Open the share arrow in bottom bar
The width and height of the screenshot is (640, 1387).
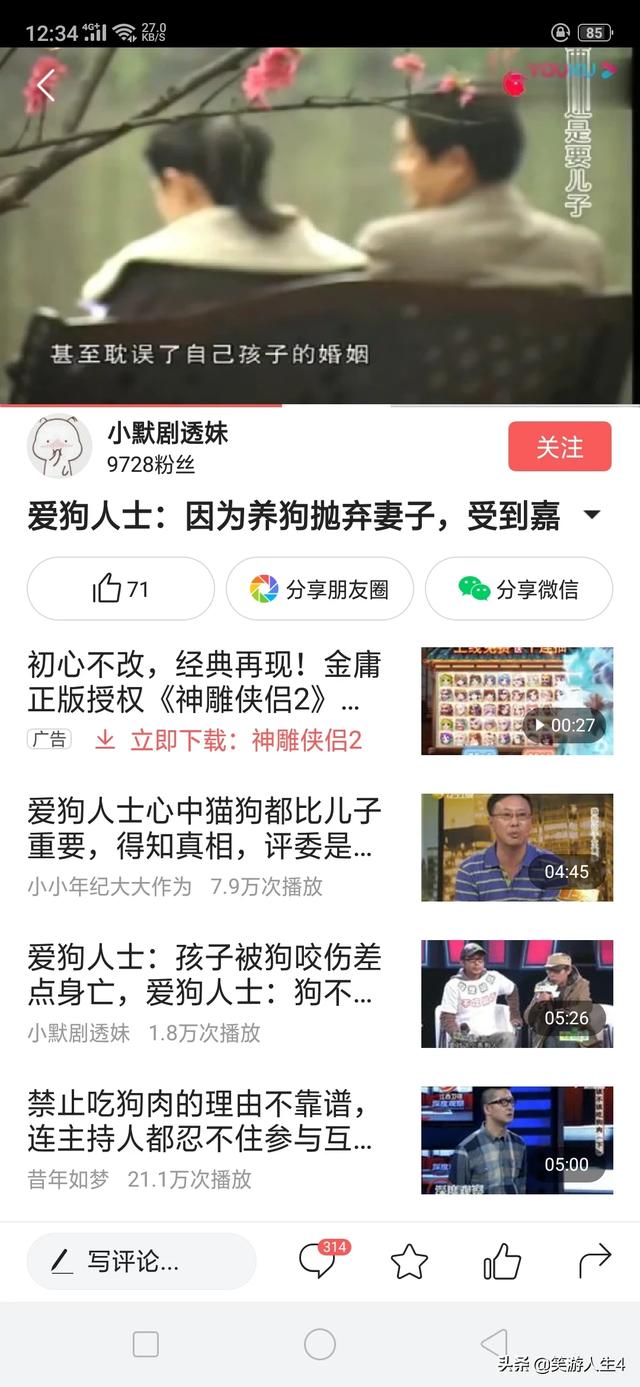pyautogui.click(x=595, y=1261)
